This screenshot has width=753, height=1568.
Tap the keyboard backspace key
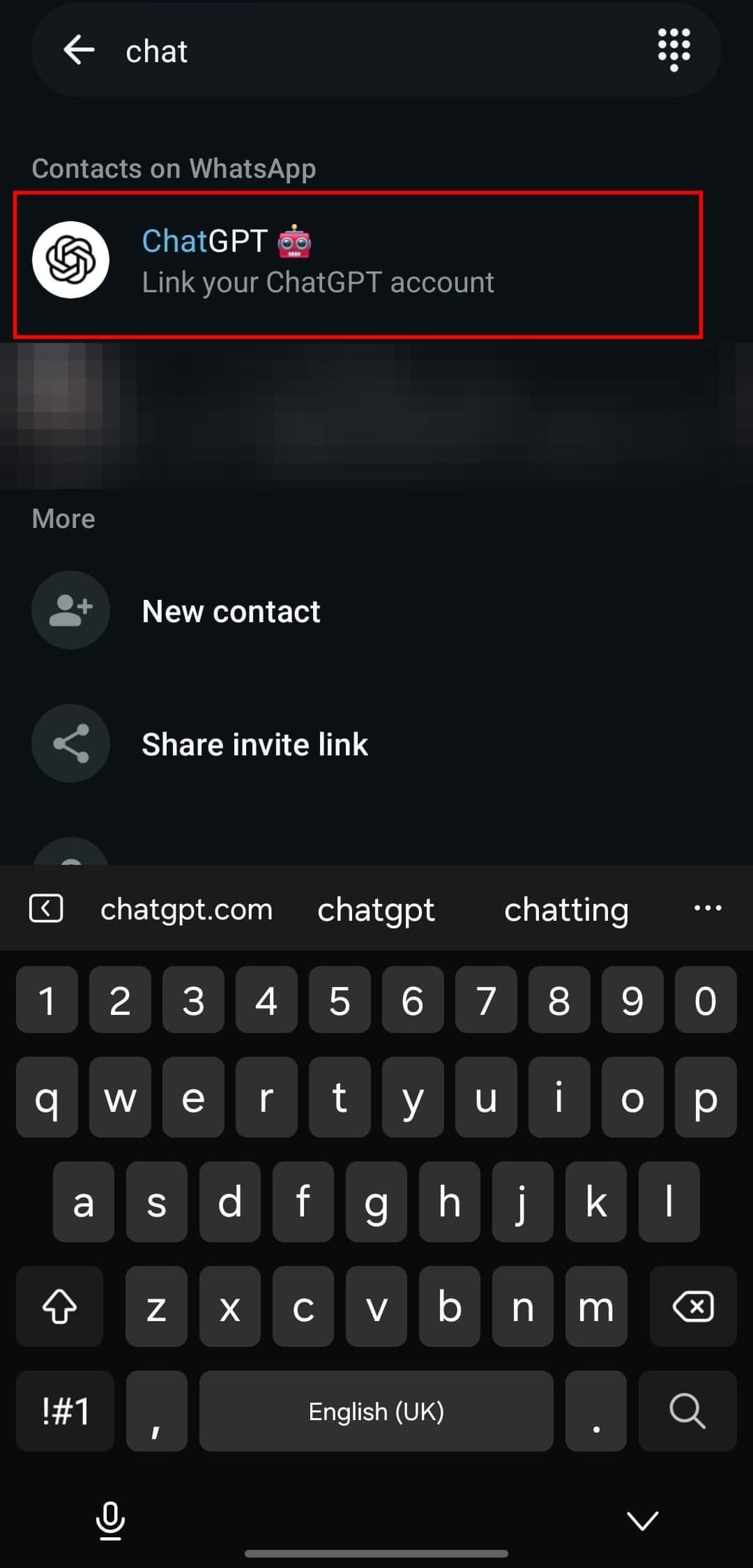[x=692, y=1306]
